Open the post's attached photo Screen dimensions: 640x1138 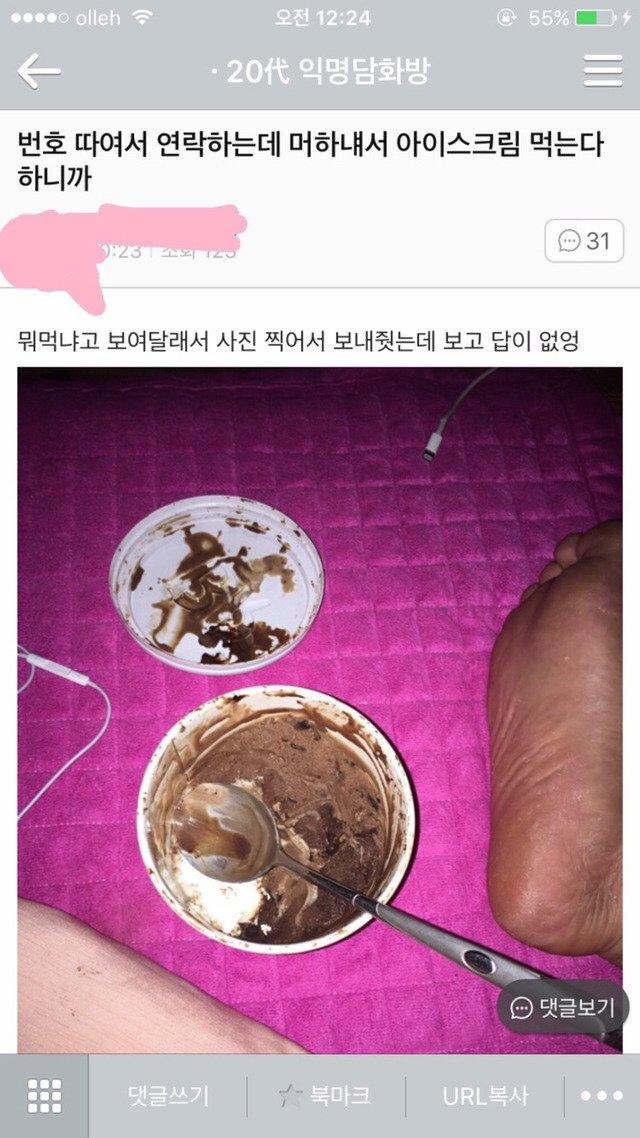[x=320, y=710]
